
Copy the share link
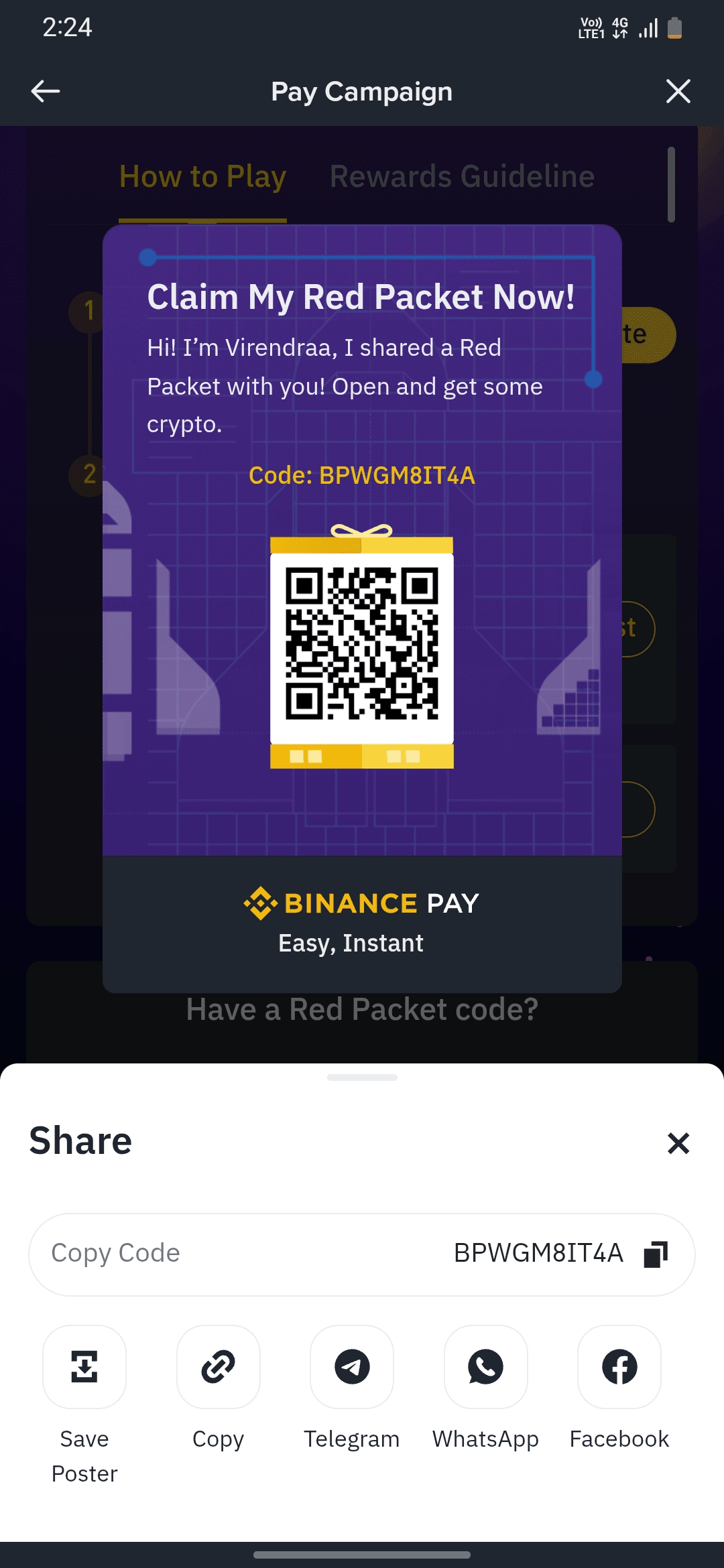coord(218,1367)
